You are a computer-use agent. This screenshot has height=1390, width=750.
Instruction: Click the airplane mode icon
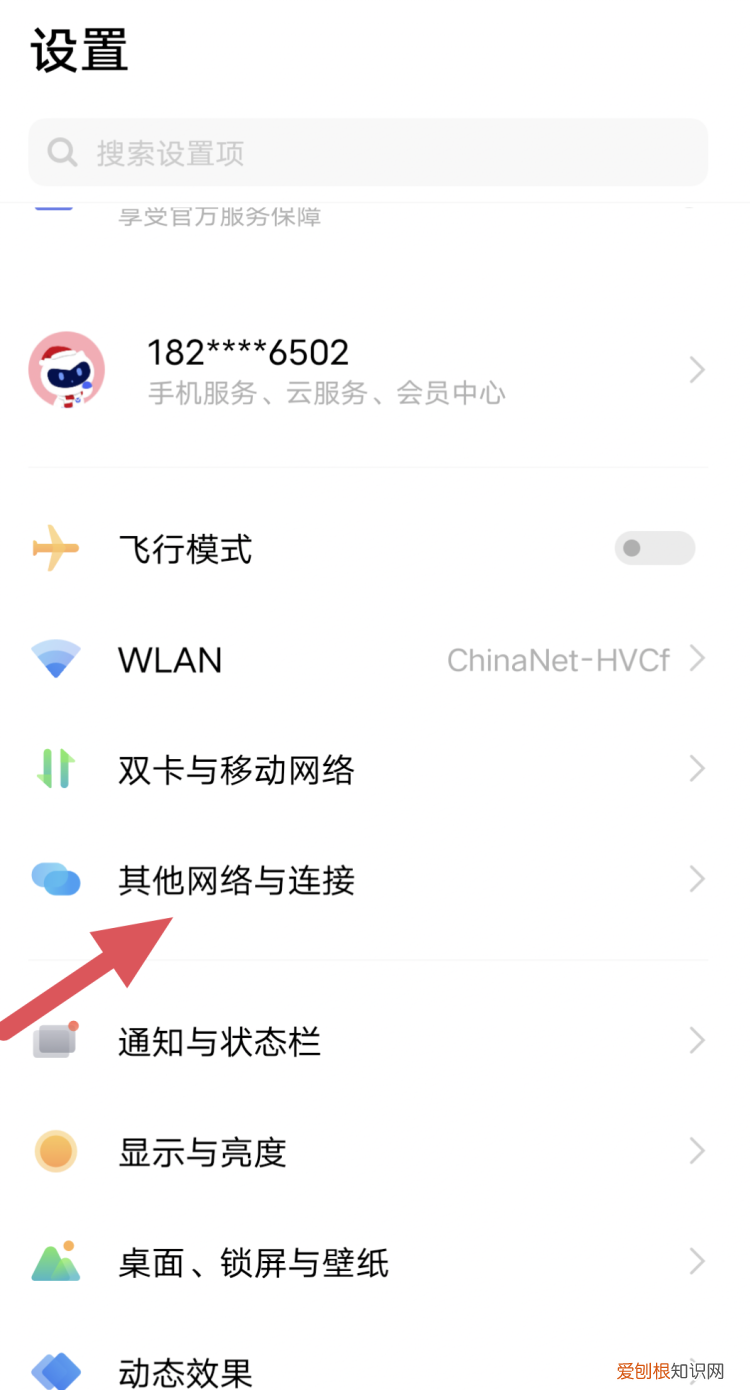click(x=57, y=548)
